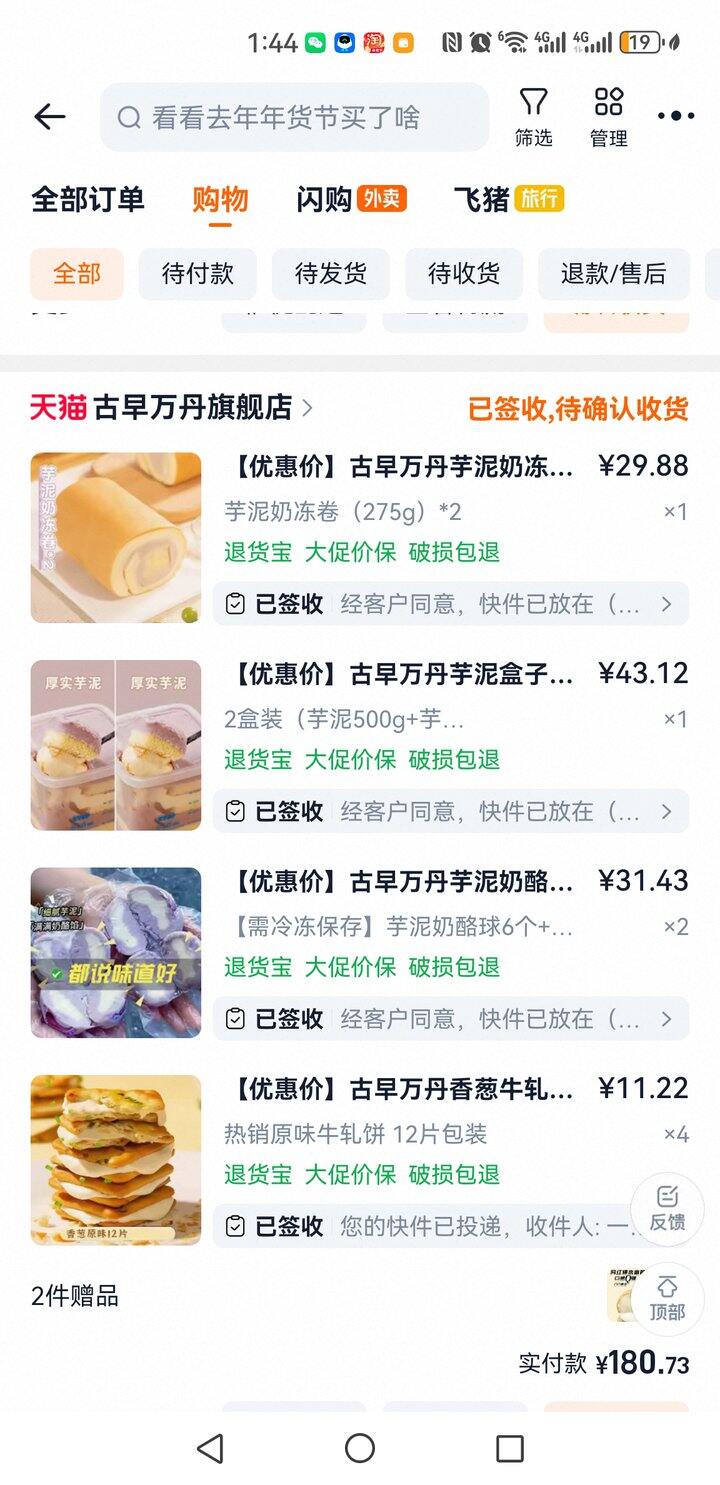Tap the back arrow at top left
This screenshot has height=1485, width=720.
click(x=50, y=115)
